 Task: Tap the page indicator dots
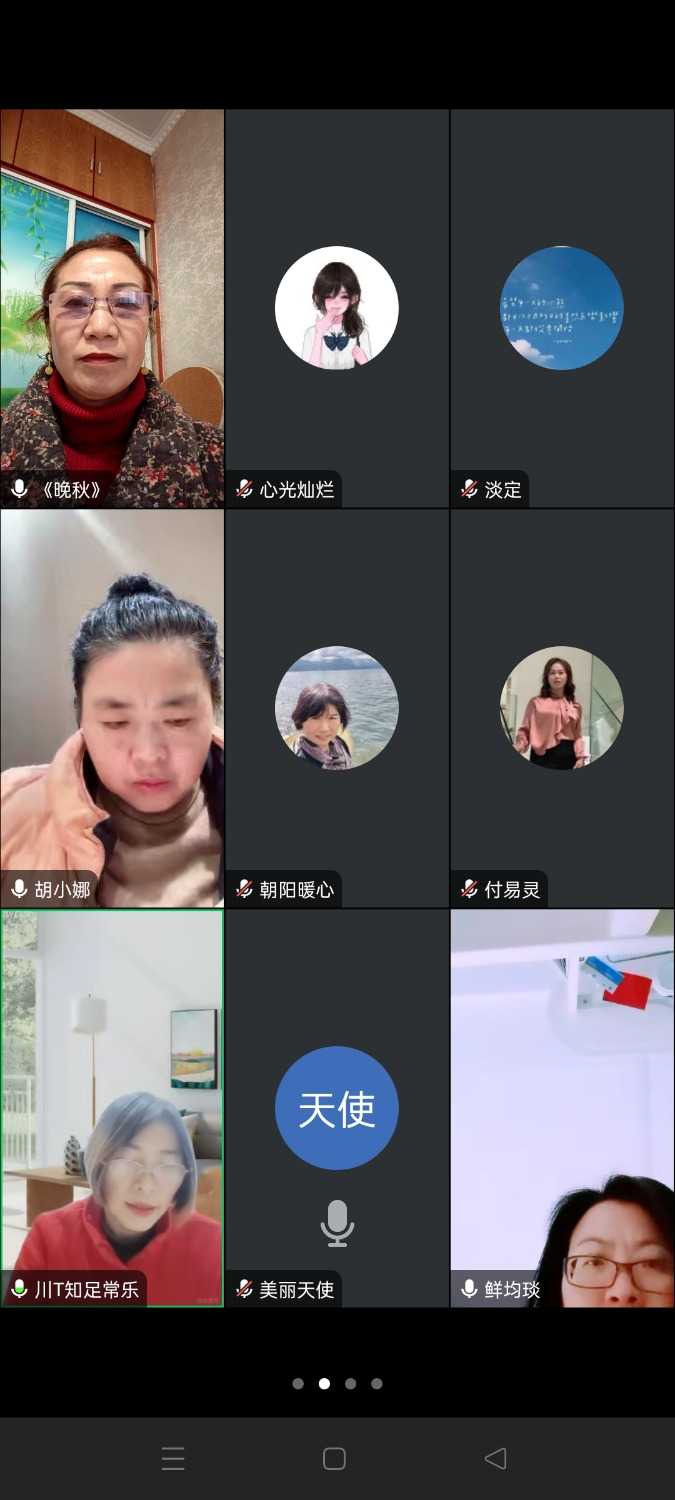pyautogui.click(x=337, y=1384)
